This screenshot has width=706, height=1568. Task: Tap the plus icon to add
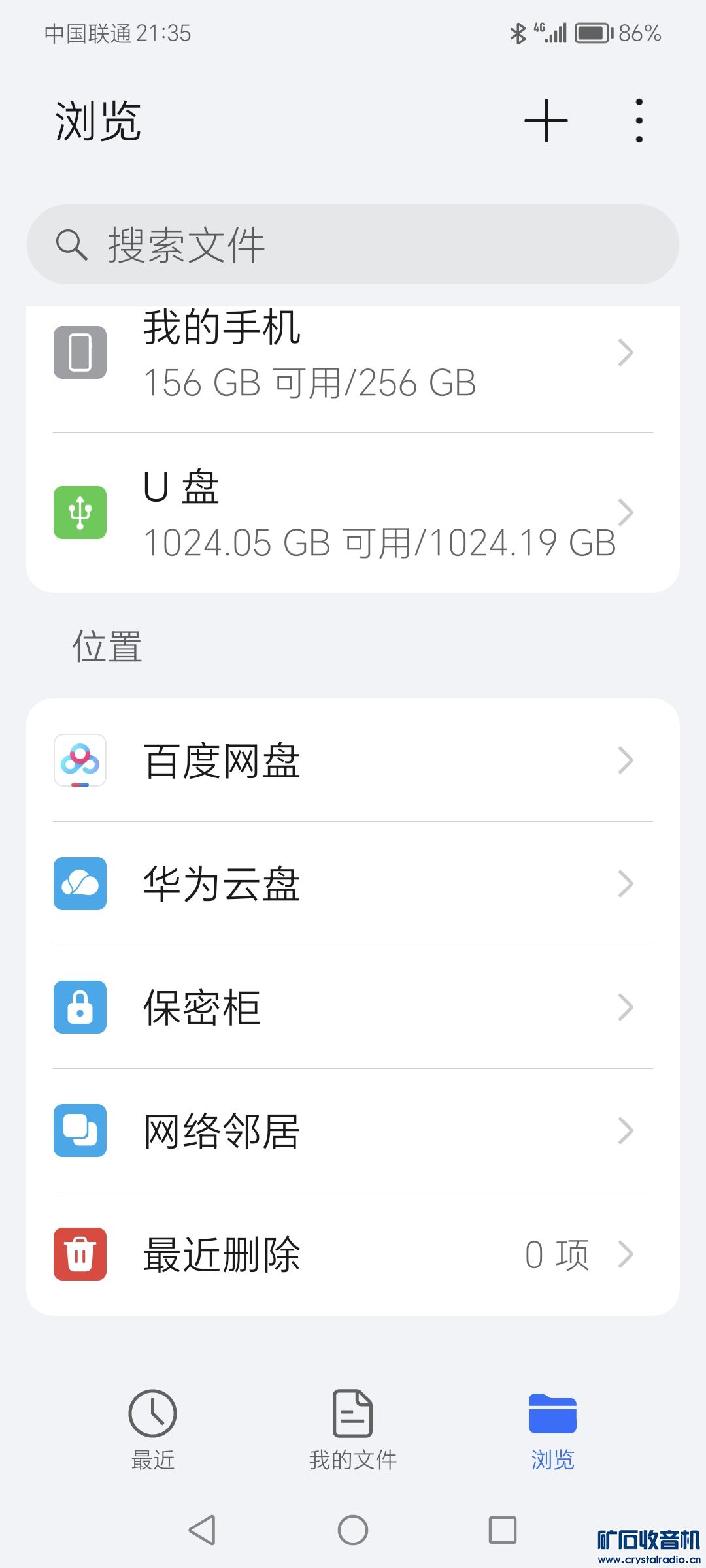click(x=546, y=121)
